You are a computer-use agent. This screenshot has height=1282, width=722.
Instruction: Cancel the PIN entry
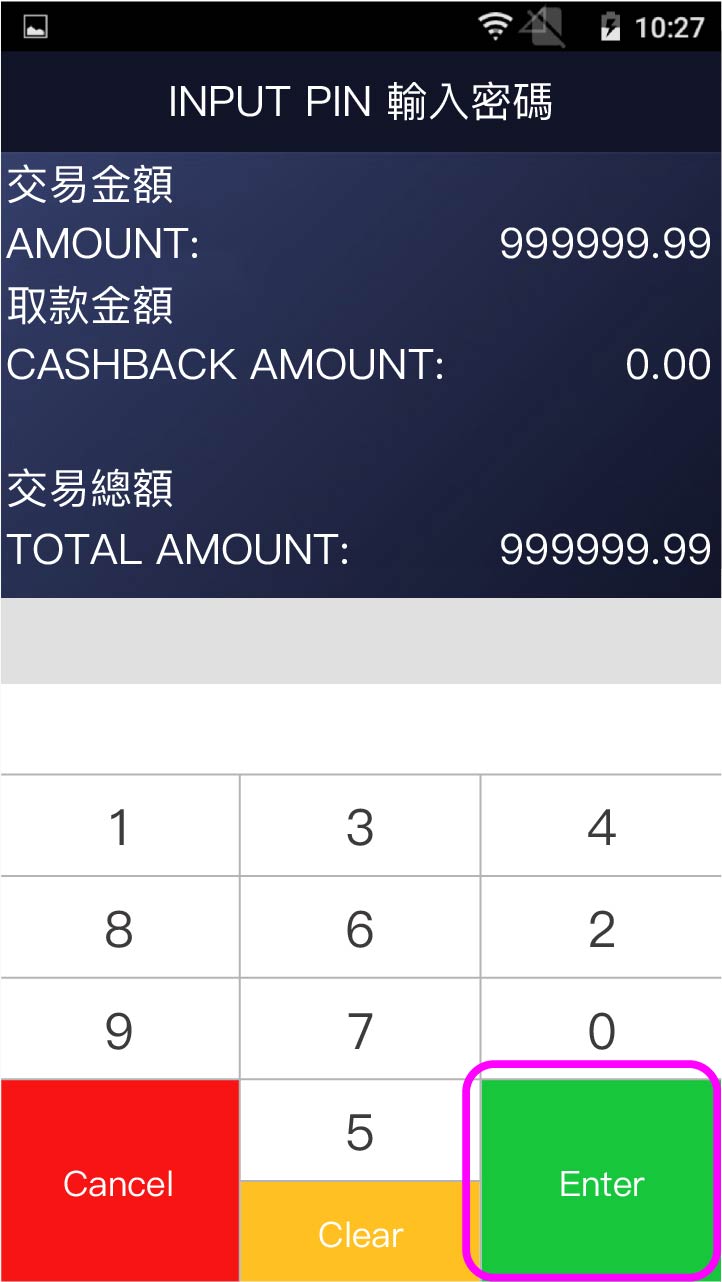coord(120,1182)
